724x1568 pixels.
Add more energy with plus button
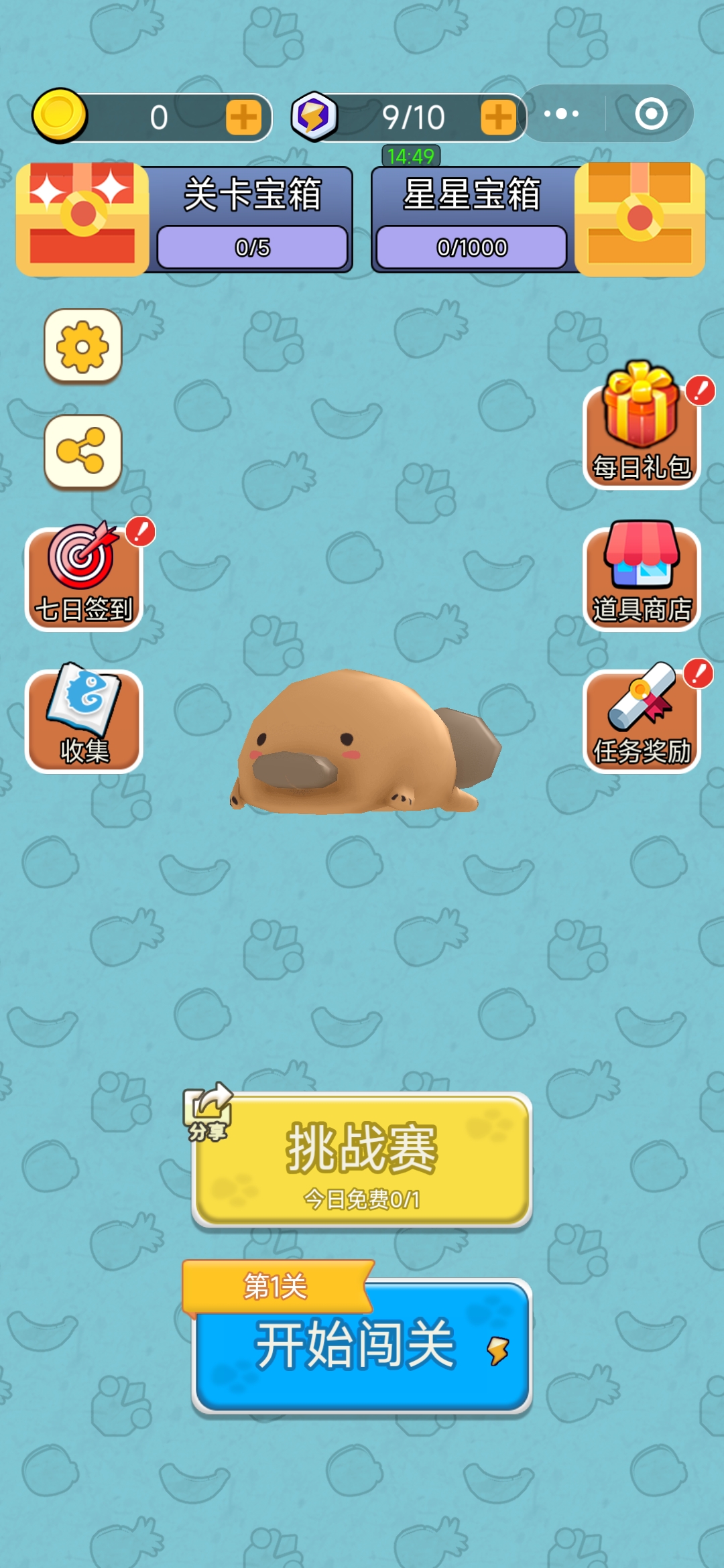click(497, 118)
